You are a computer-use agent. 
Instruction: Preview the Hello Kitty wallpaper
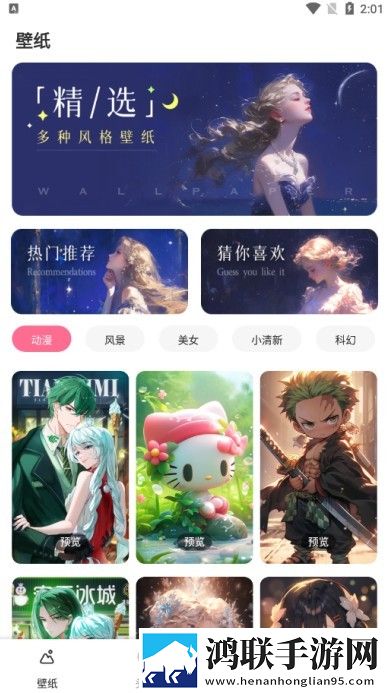click(x=194, y=542)
